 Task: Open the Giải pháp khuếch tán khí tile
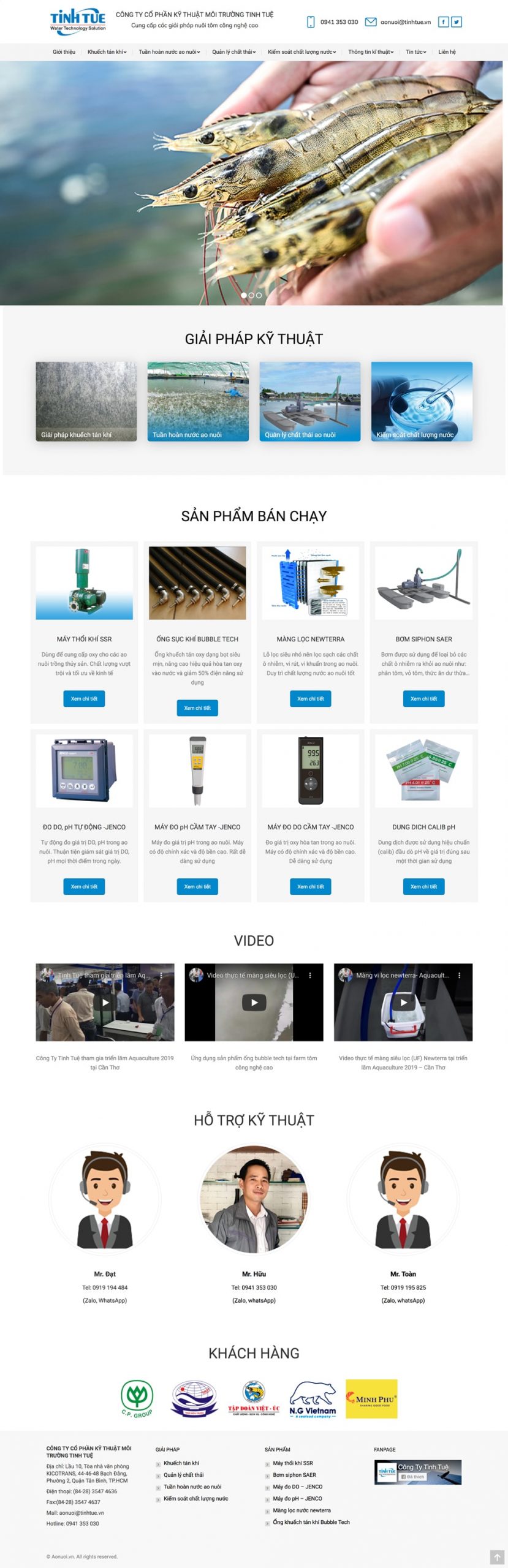point(86,401)
